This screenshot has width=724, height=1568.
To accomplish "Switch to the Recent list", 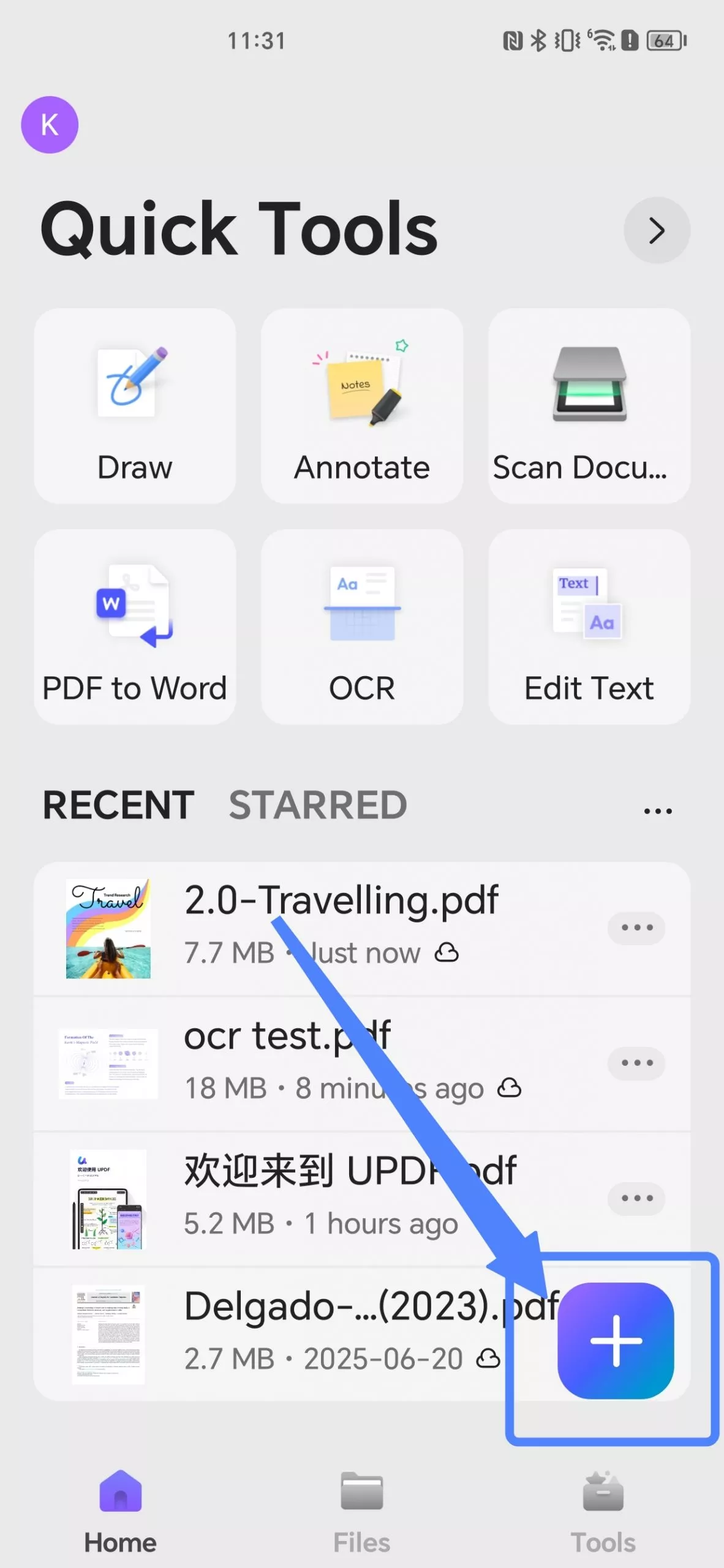I will tap(118, 805).
